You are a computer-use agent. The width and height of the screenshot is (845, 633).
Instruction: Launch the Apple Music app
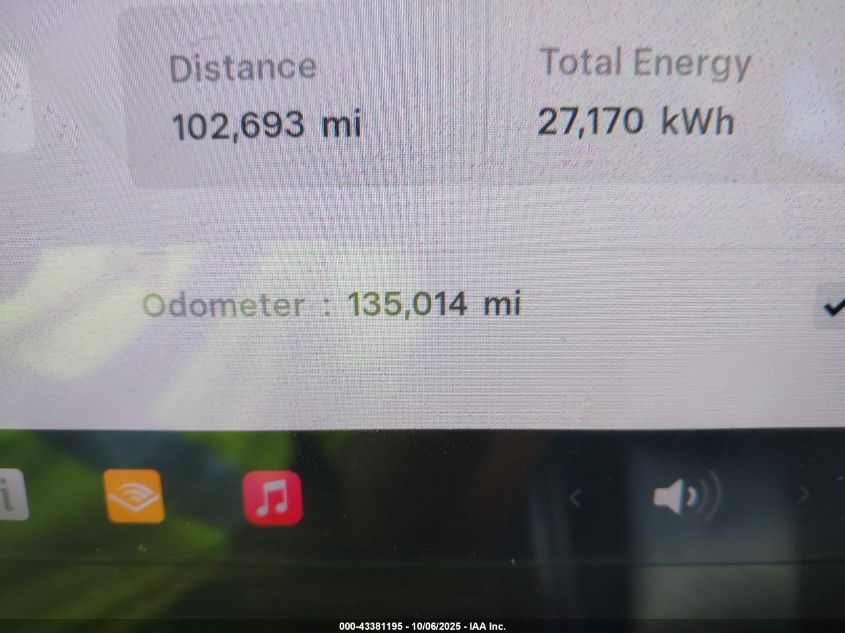click(x=271, y=497)
